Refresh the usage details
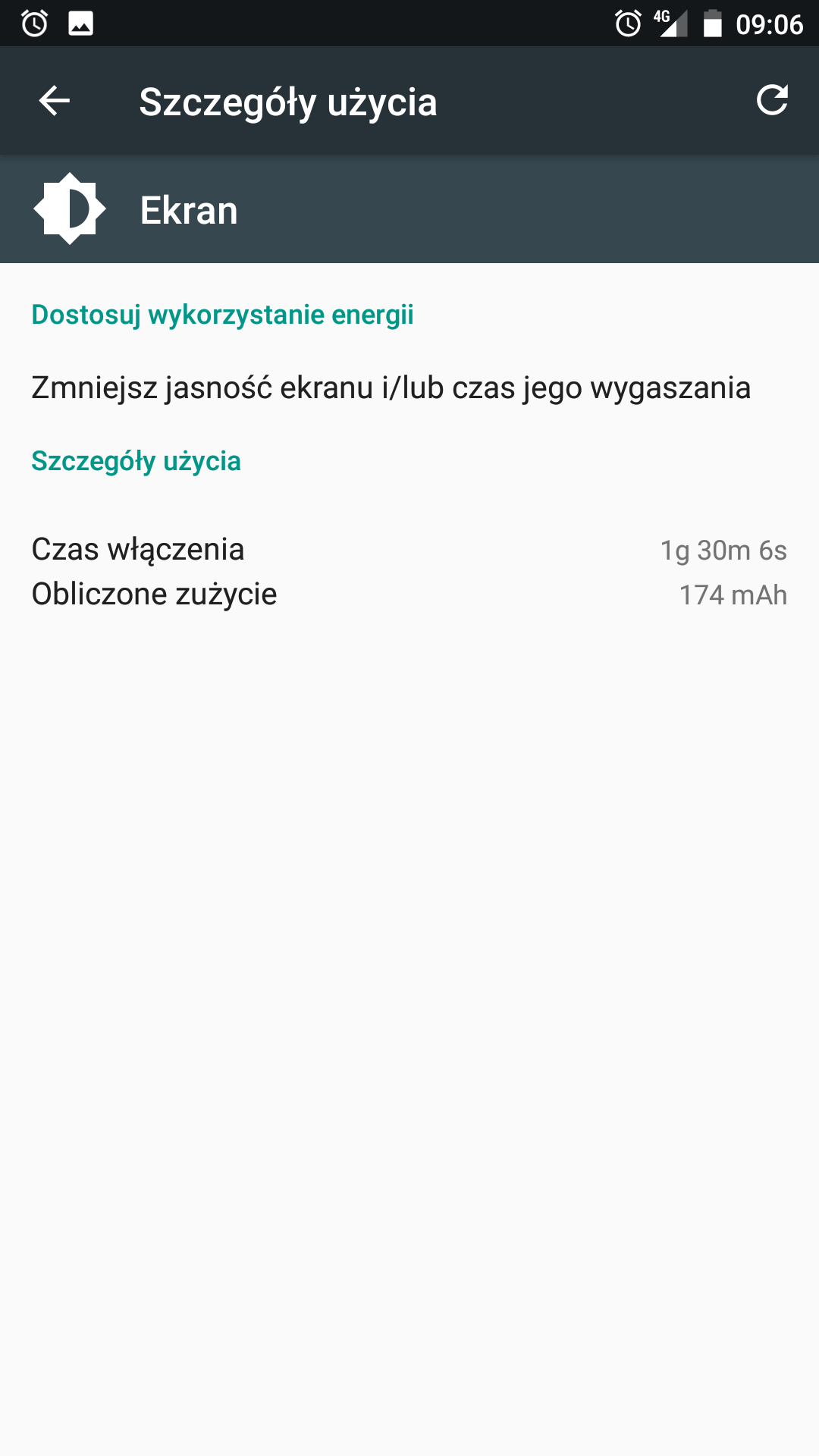The height and width of the screenshot is (1456, 819). click(772, 100)
